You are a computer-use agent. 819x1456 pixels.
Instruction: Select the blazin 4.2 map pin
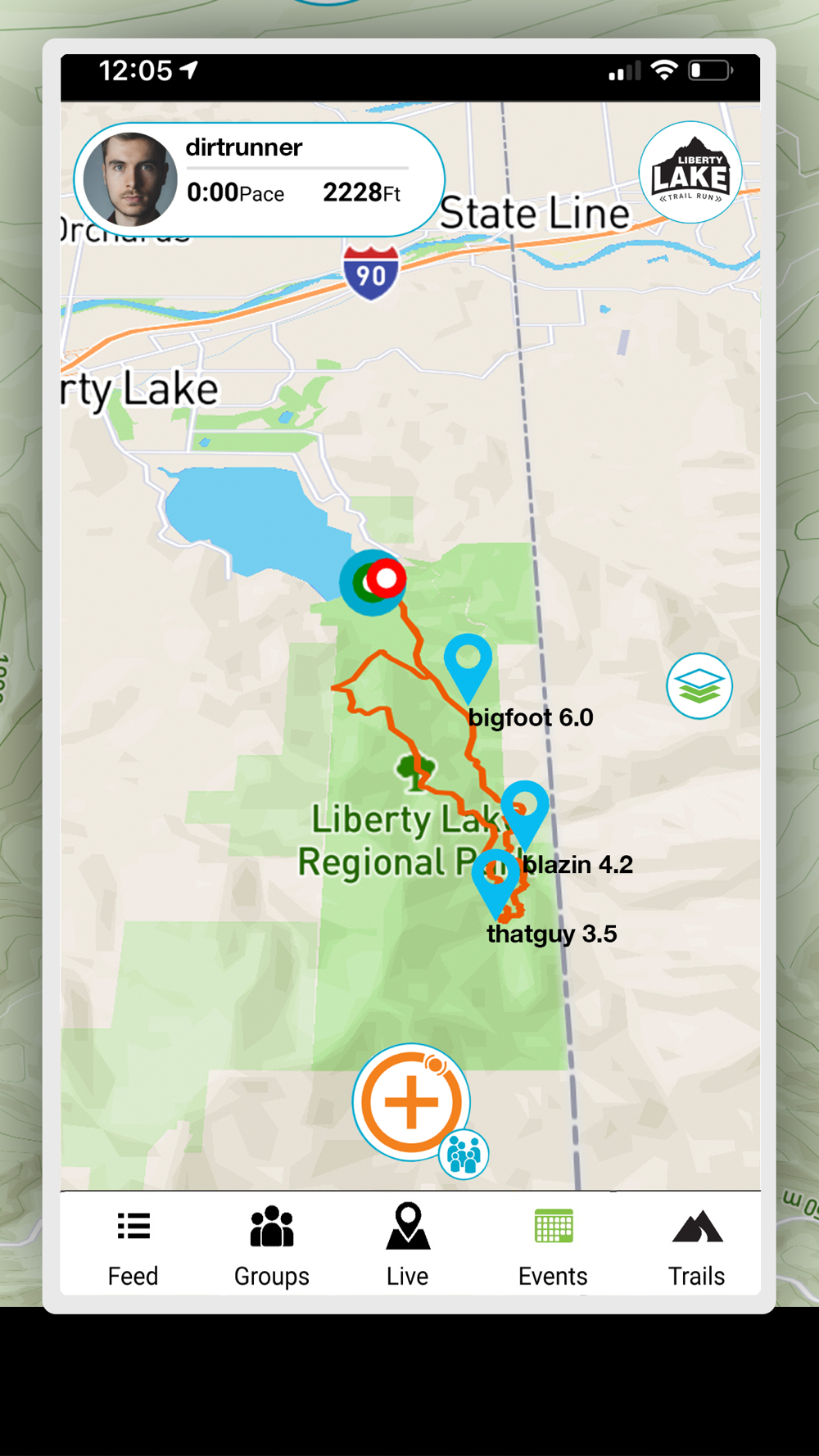tap(525, 815)
